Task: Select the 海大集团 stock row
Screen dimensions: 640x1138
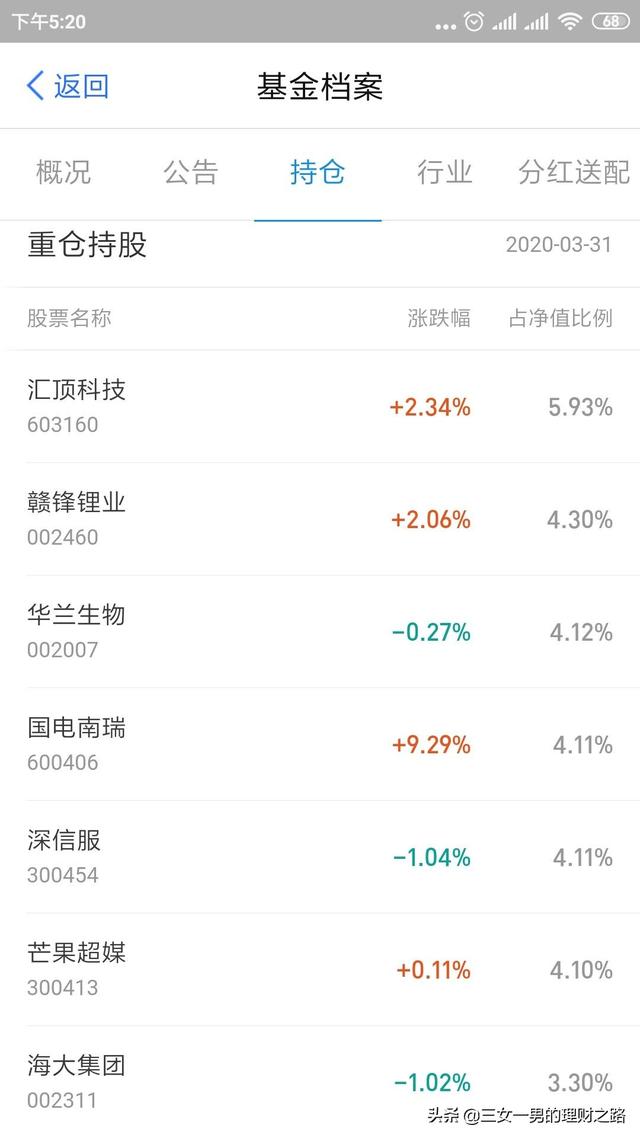Action: (320, 1080)
